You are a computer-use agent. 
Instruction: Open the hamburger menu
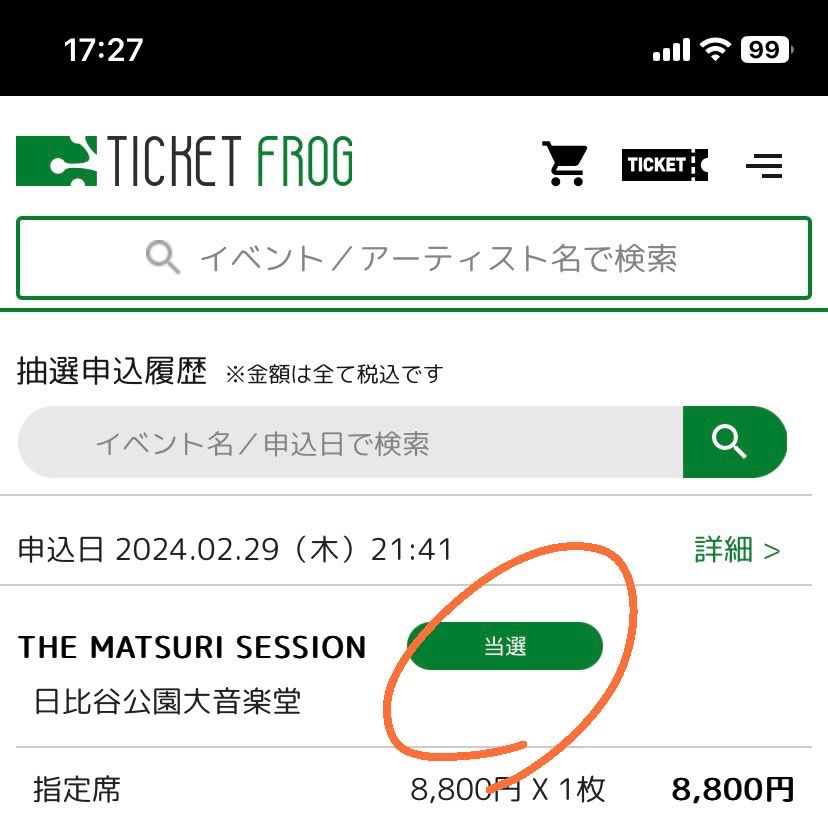click(764, 165)
